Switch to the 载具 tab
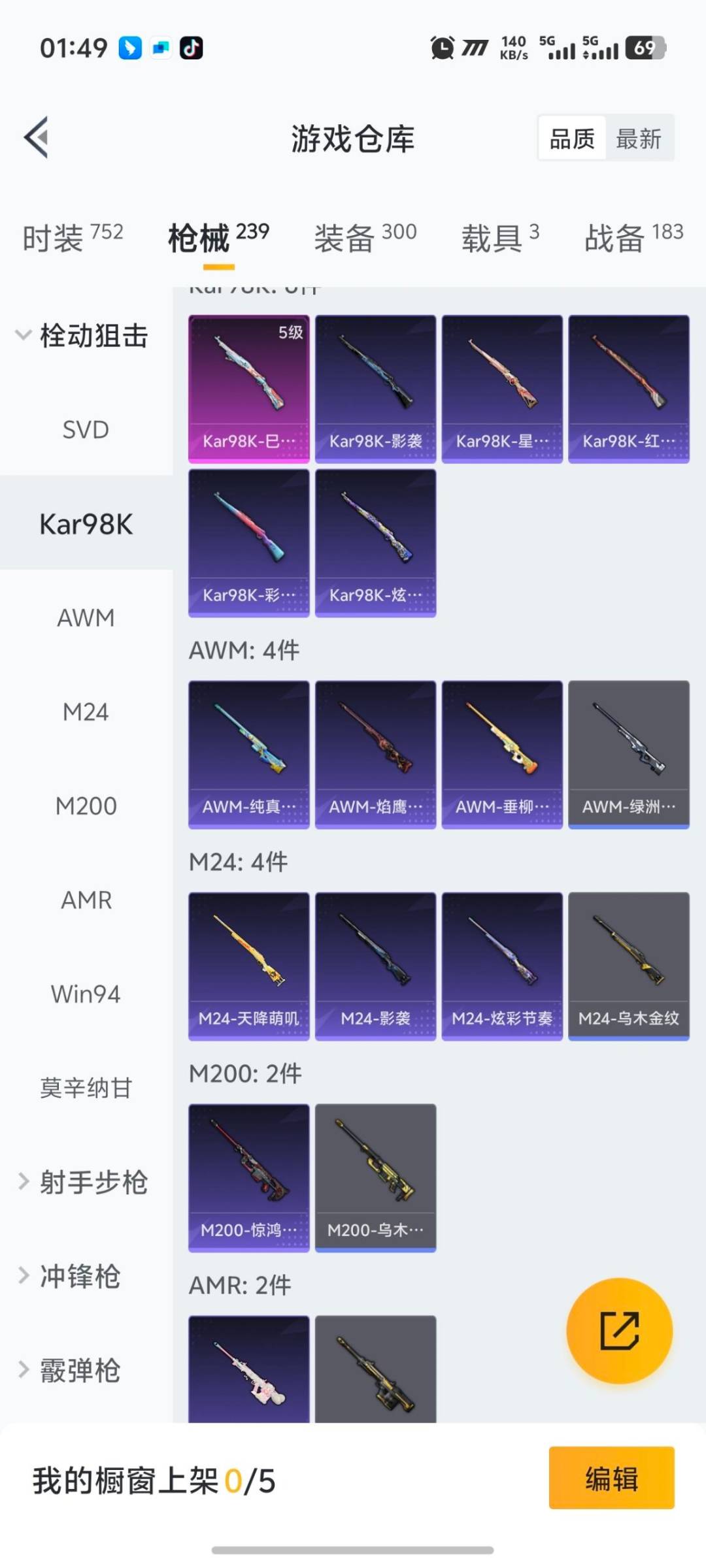706x1568 pixels. coord(500,237)
